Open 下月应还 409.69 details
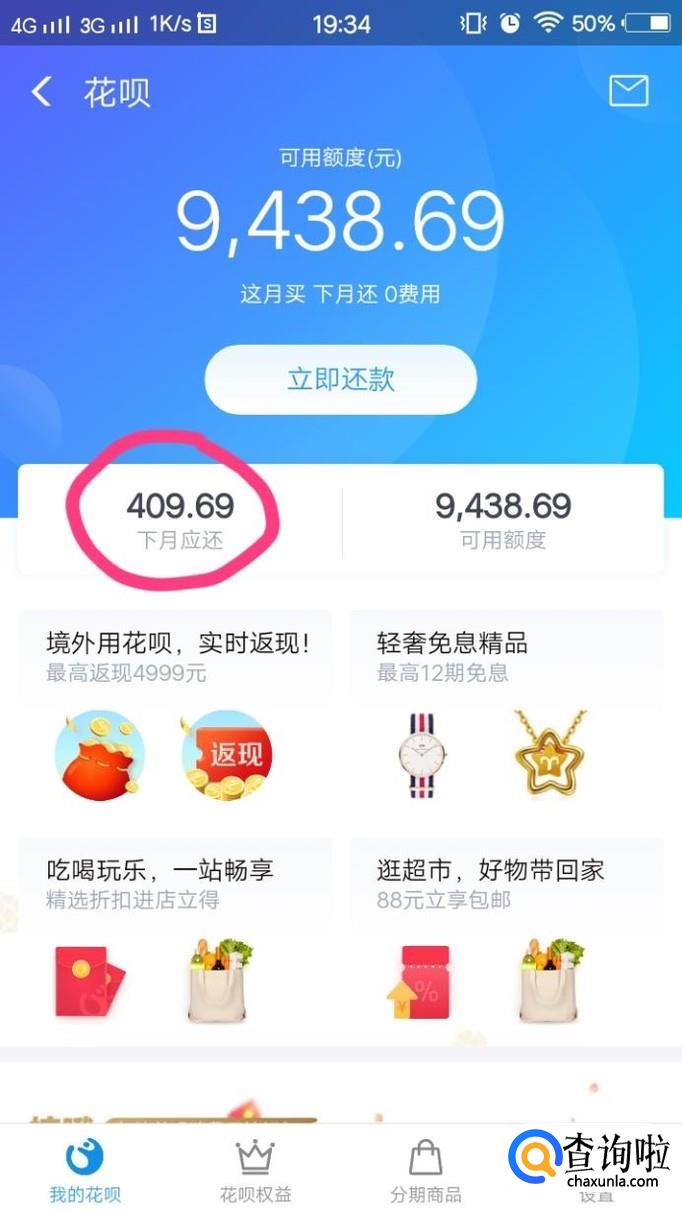 (180, 520)
